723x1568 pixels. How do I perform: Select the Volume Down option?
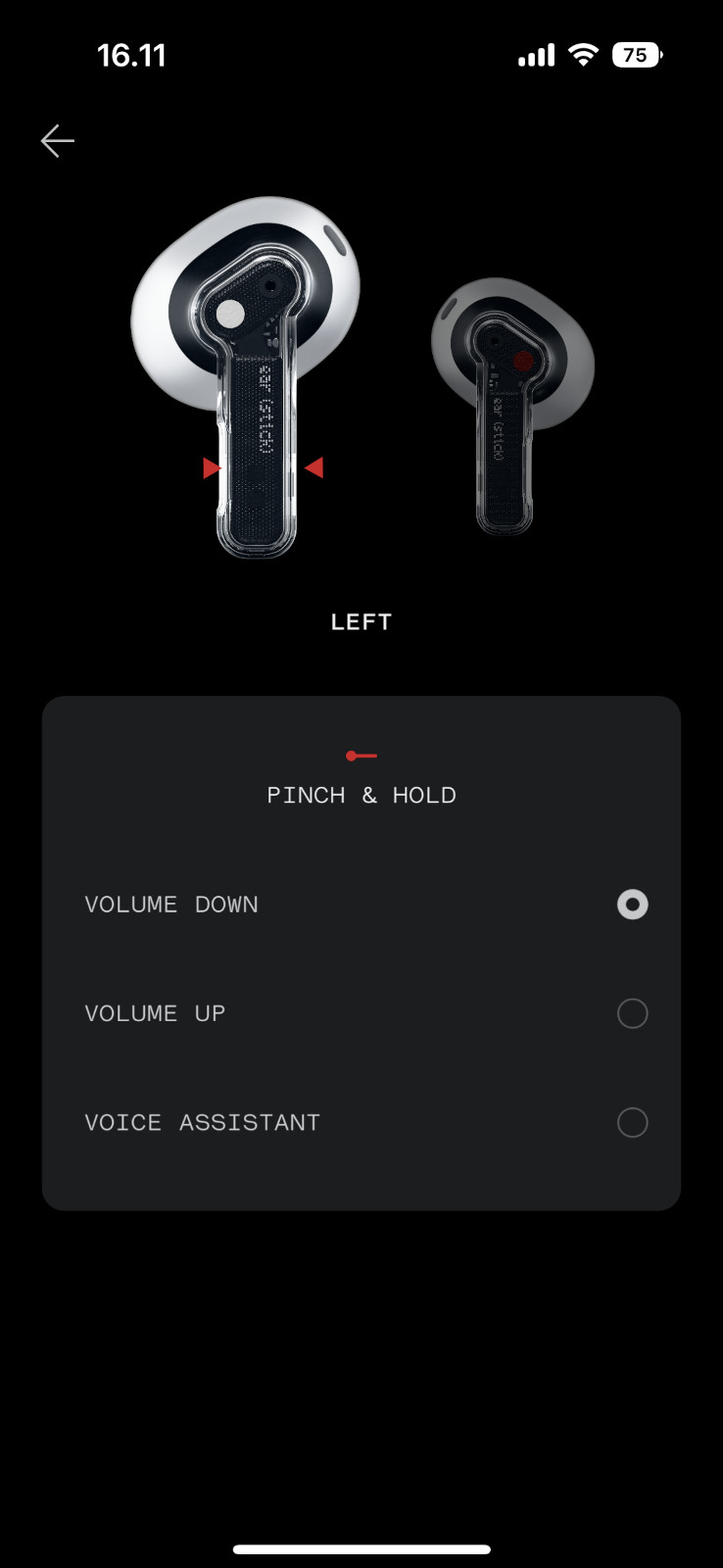(361, 905)
